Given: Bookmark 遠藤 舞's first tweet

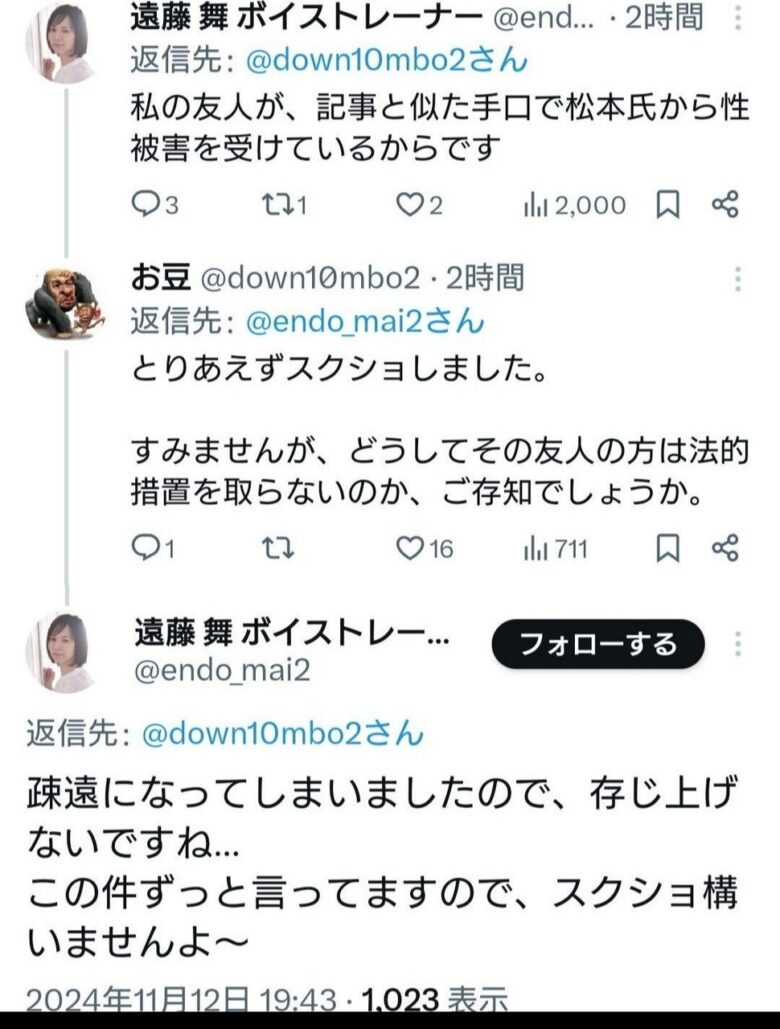Looking at the screenshot, I should pyautogui.click(x=668, y=205).
